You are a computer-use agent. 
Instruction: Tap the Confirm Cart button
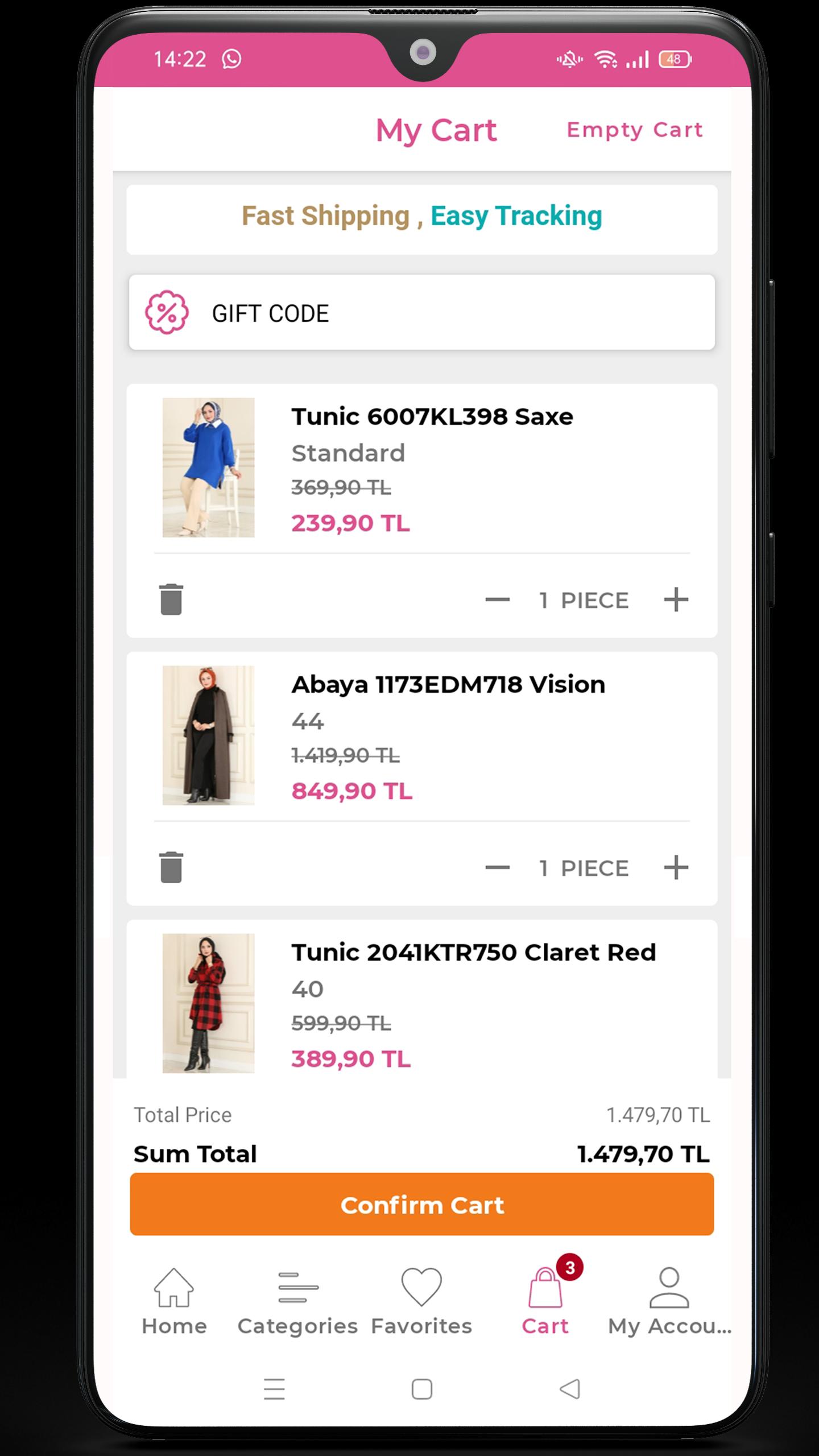(x=421, y=1205)
